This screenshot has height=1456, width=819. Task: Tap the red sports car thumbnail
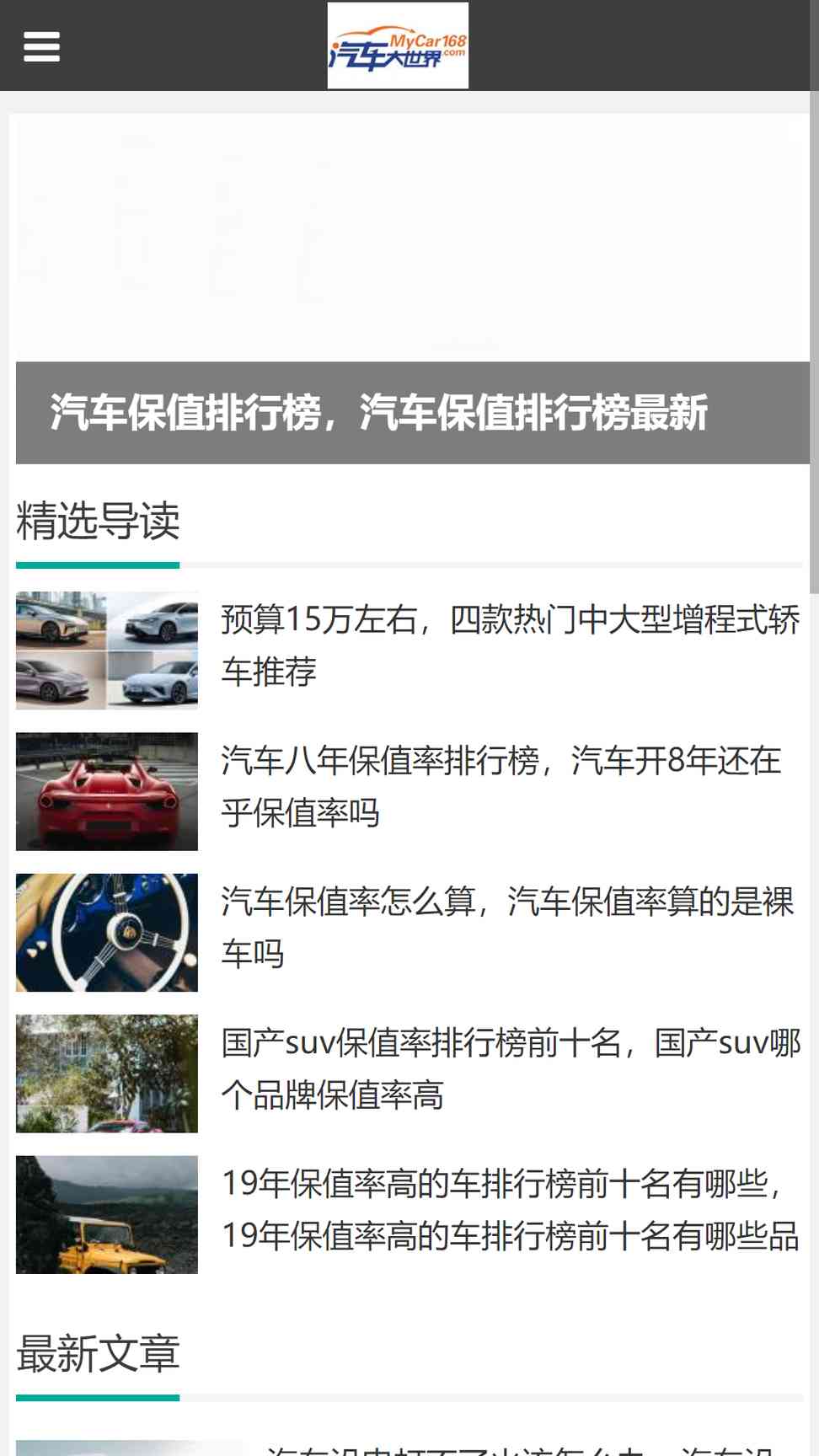click(x=107, y=791)
